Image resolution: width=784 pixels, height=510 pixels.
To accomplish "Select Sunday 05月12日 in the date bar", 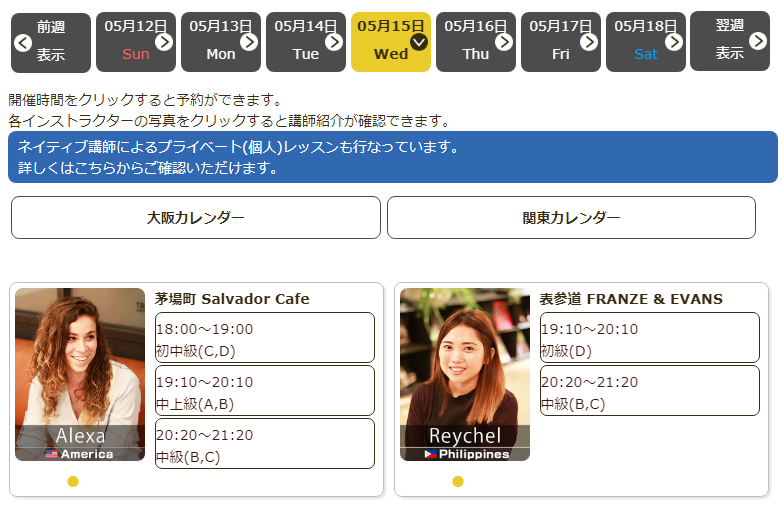I will [135, 42].
